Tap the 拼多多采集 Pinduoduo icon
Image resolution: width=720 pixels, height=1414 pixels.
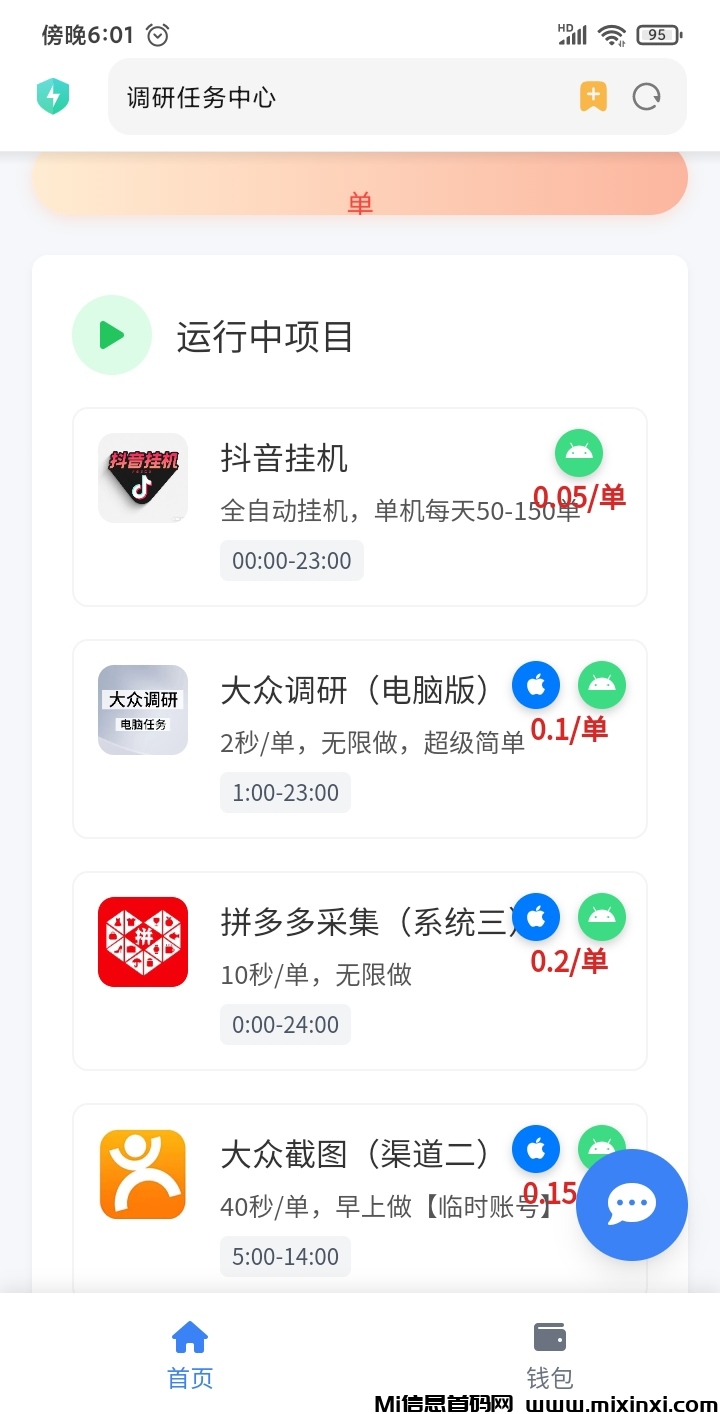point(142,941)
